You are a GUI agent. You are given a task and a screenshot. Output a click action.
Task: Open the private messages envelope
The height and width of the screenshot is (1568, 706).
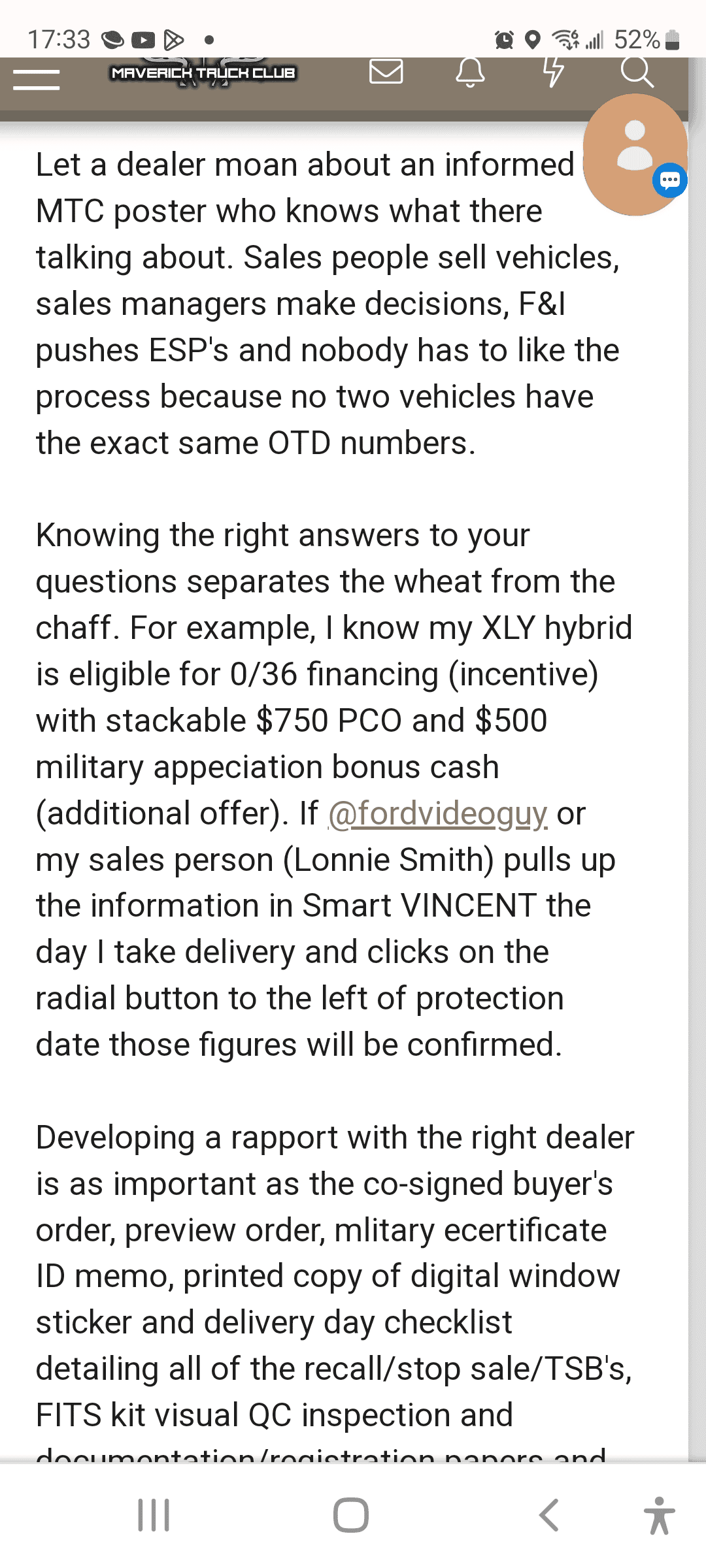pyautogui.click(x=386, y=71)
